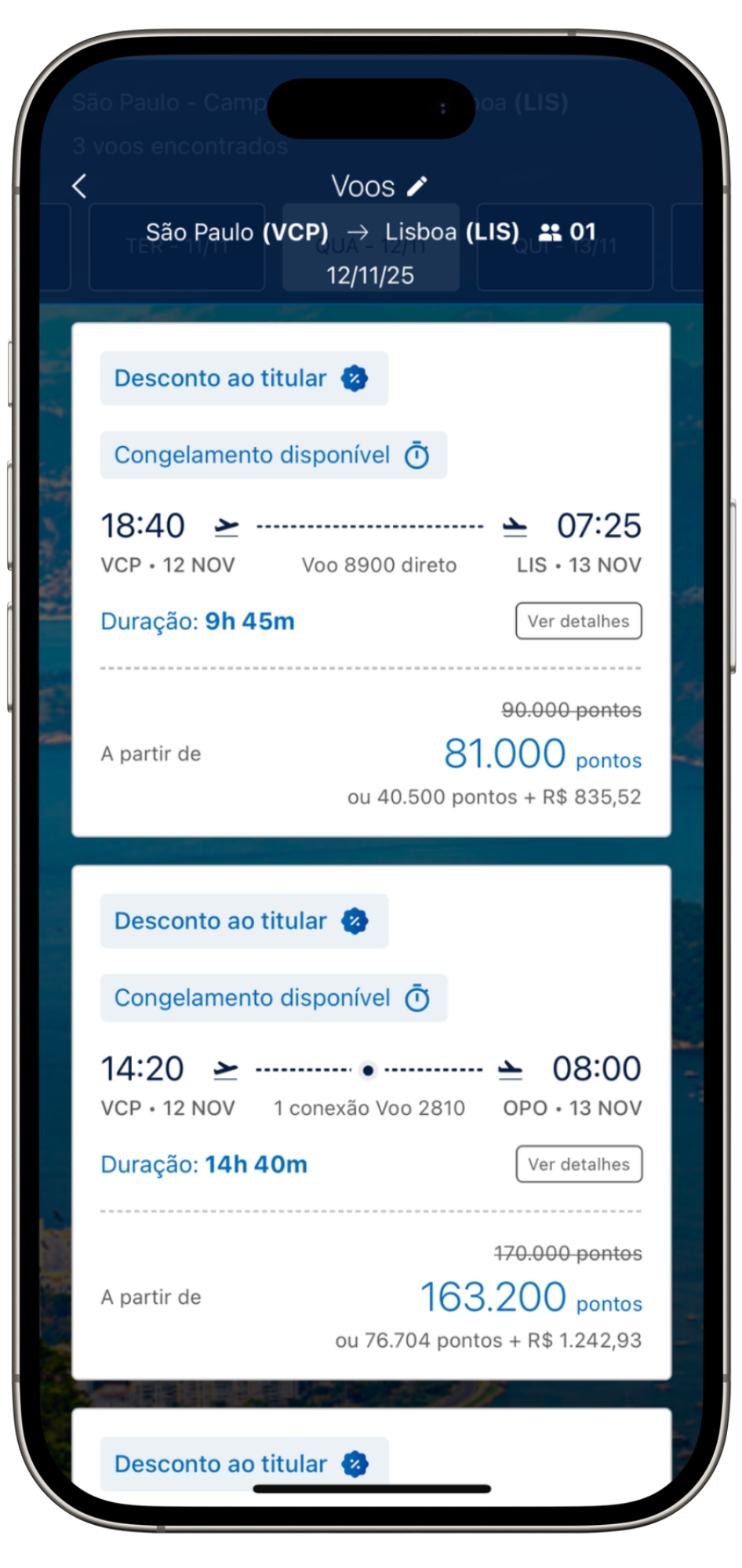Tap 'Congelamento disponível' chip on flight 8900

coord(272,455)
